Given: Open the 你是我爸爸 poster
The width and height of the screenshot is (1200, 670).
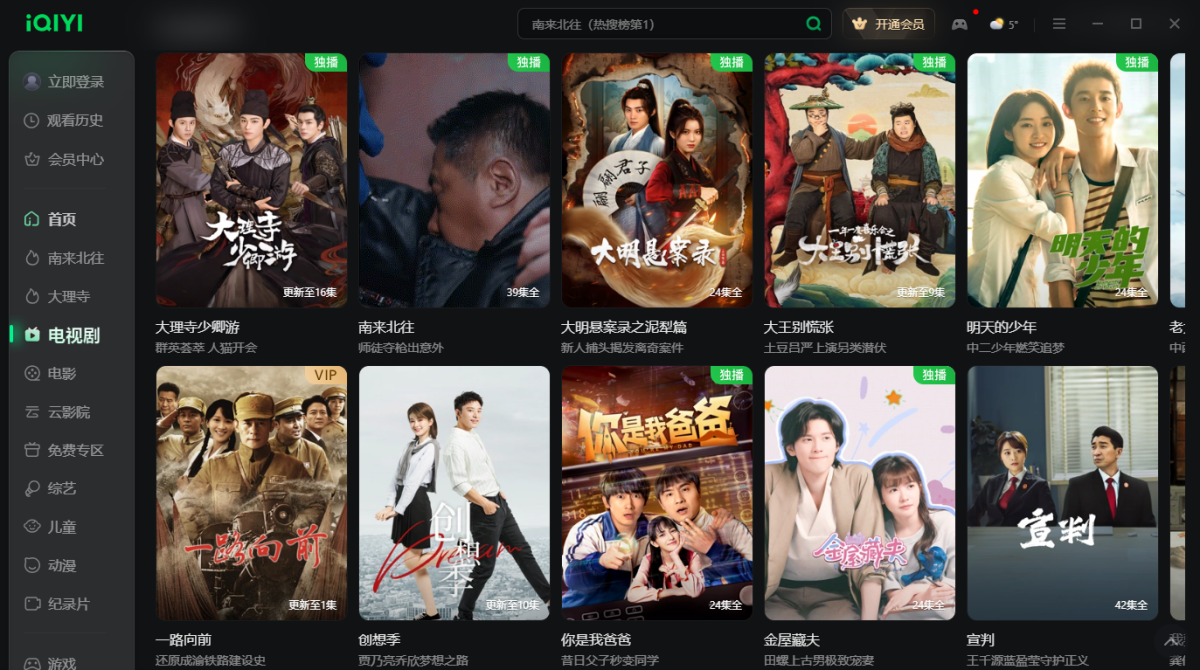Looking at the screenshot, I should [x=657, y=492].
